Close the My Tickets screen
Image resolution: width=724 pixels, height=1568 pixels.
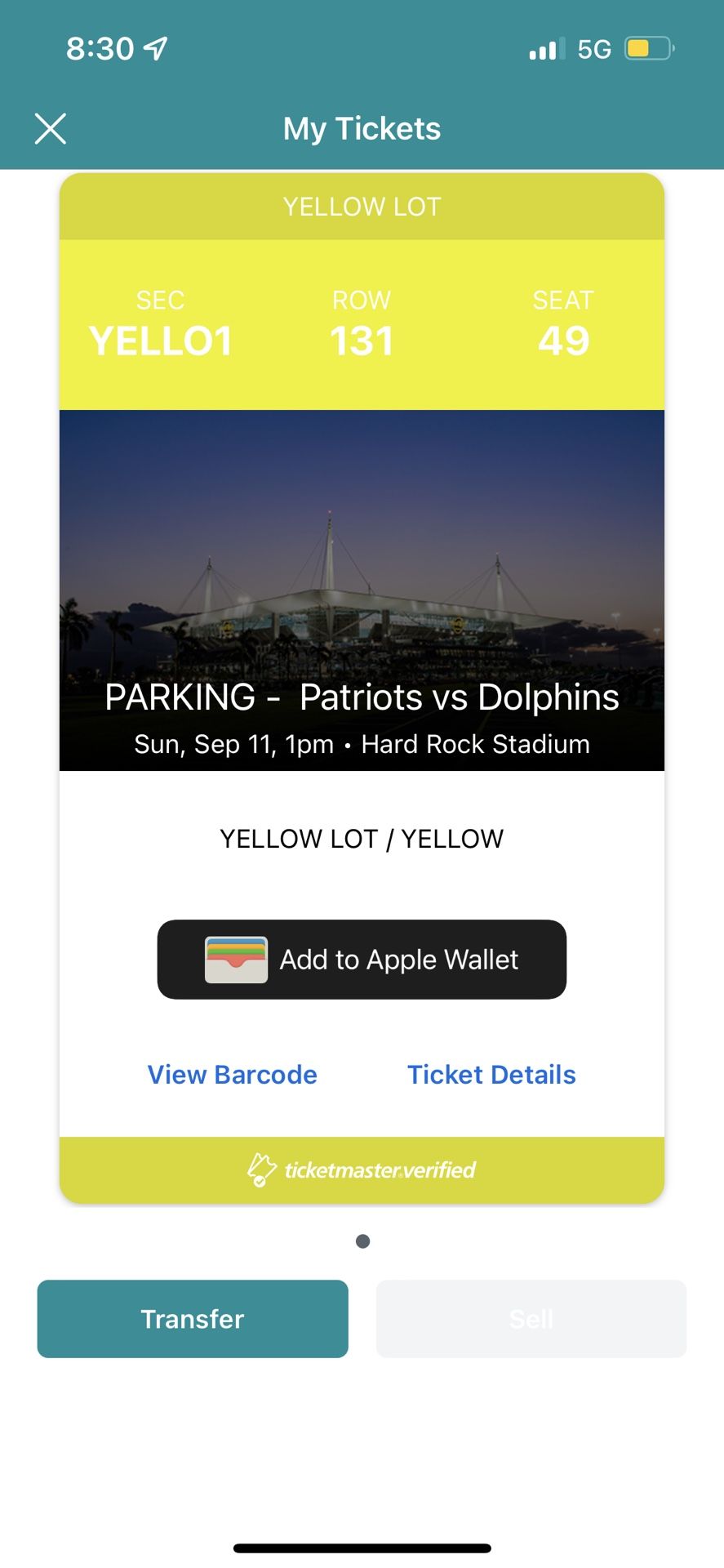point(51,129)
